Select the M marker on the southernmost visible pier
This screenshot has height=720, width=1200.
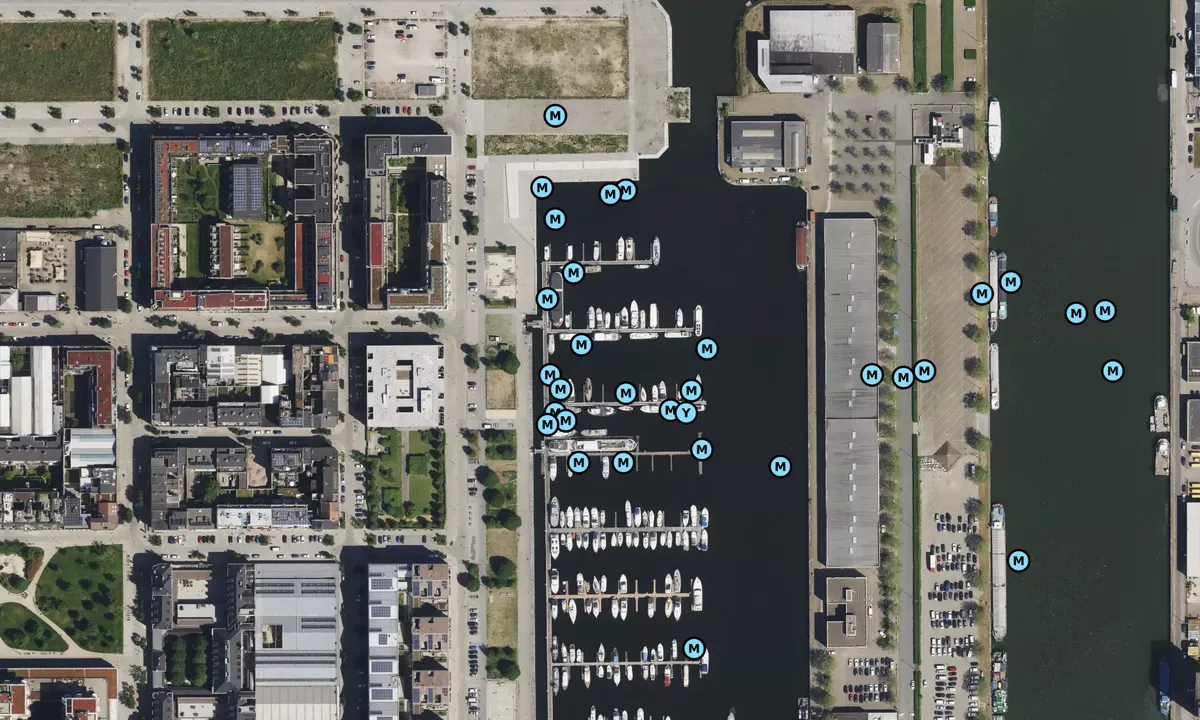[x=694, y=647]
